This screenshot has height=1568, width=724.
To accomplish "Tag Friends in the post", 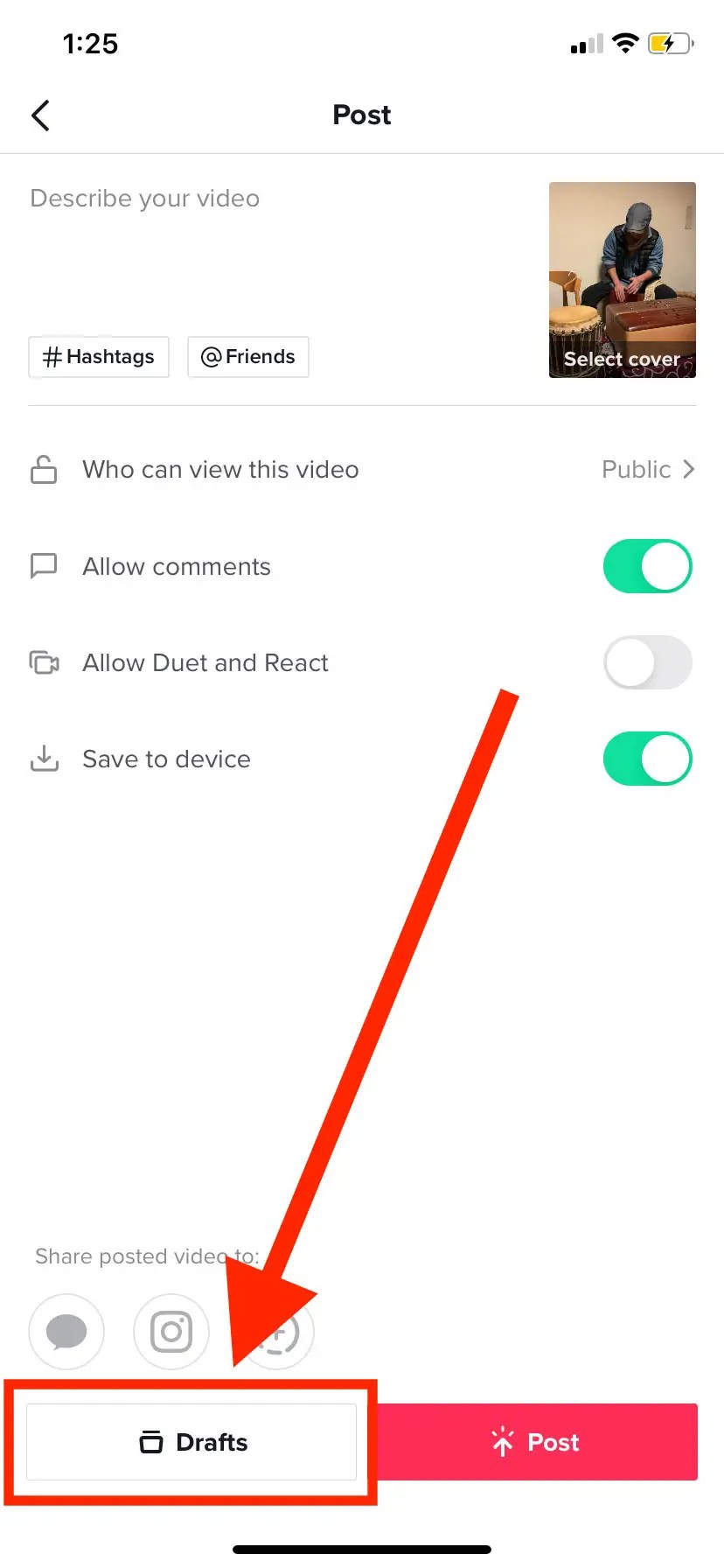I will 248,357.
